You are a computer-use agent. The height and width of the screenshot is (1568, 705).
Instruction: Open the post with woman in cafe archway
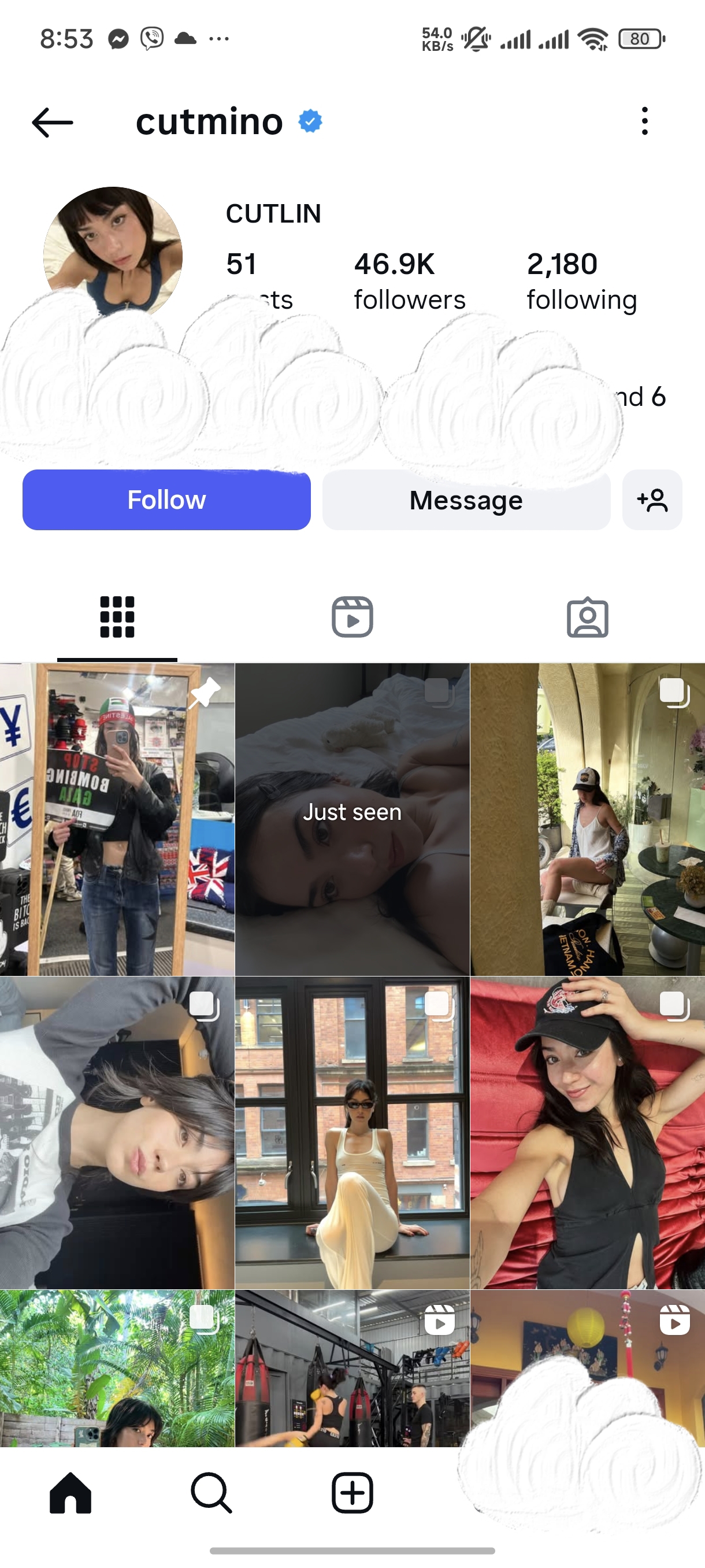tap(587, 819)
